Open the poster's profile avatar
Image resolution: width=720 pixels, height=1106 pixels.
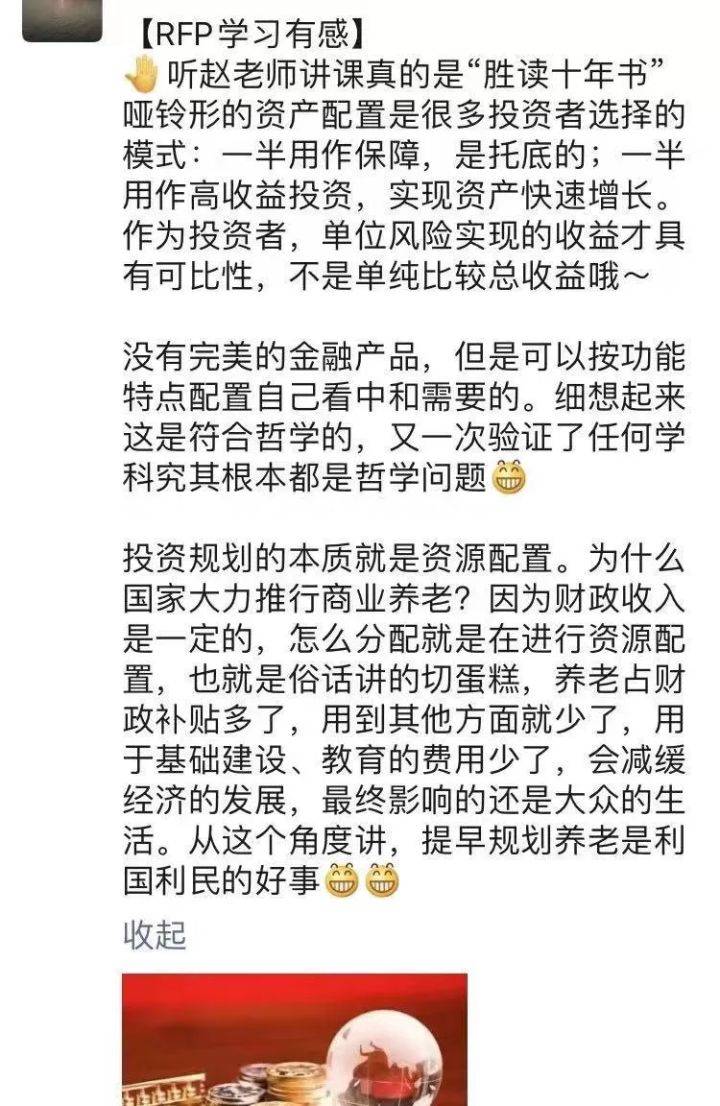(62, 20)
